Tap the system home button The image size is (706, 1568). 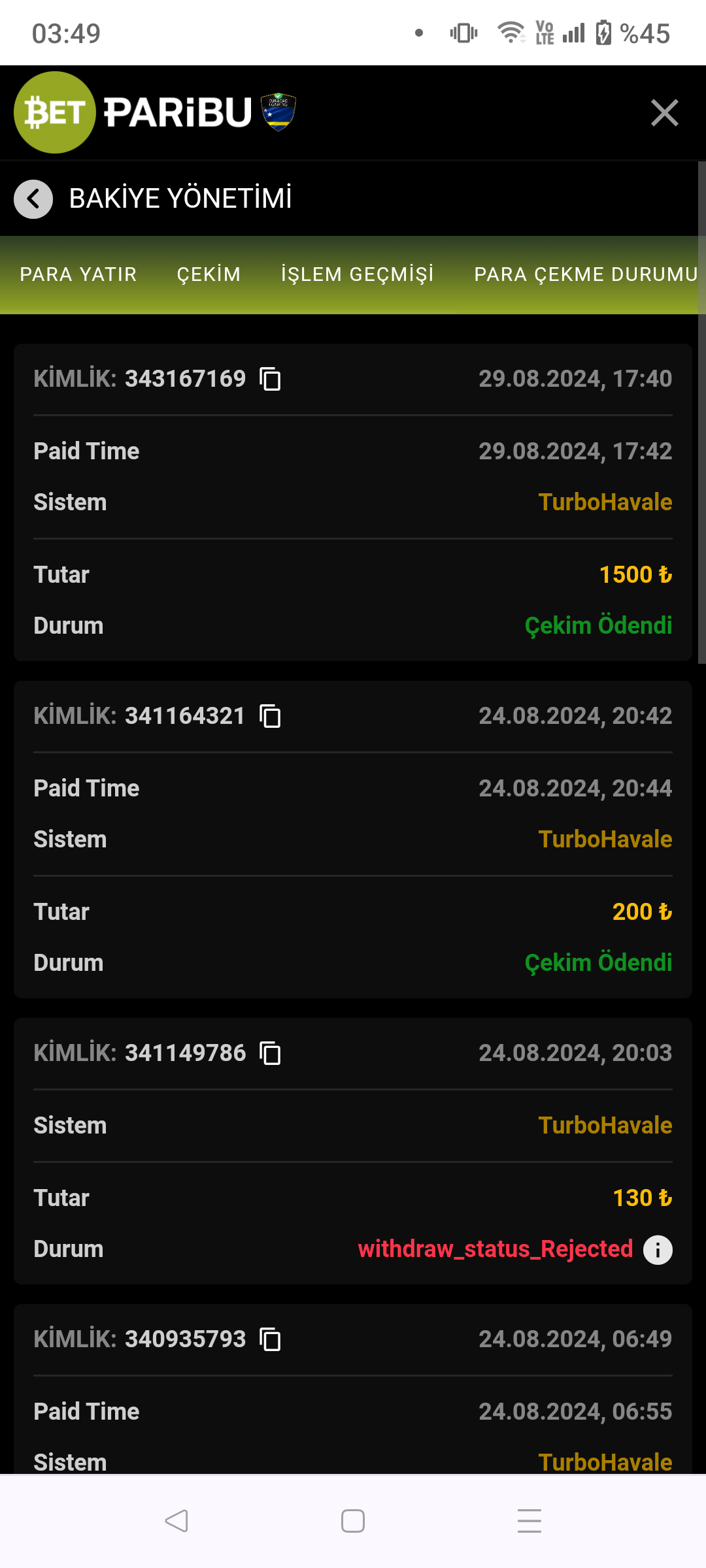[353, 1521]
